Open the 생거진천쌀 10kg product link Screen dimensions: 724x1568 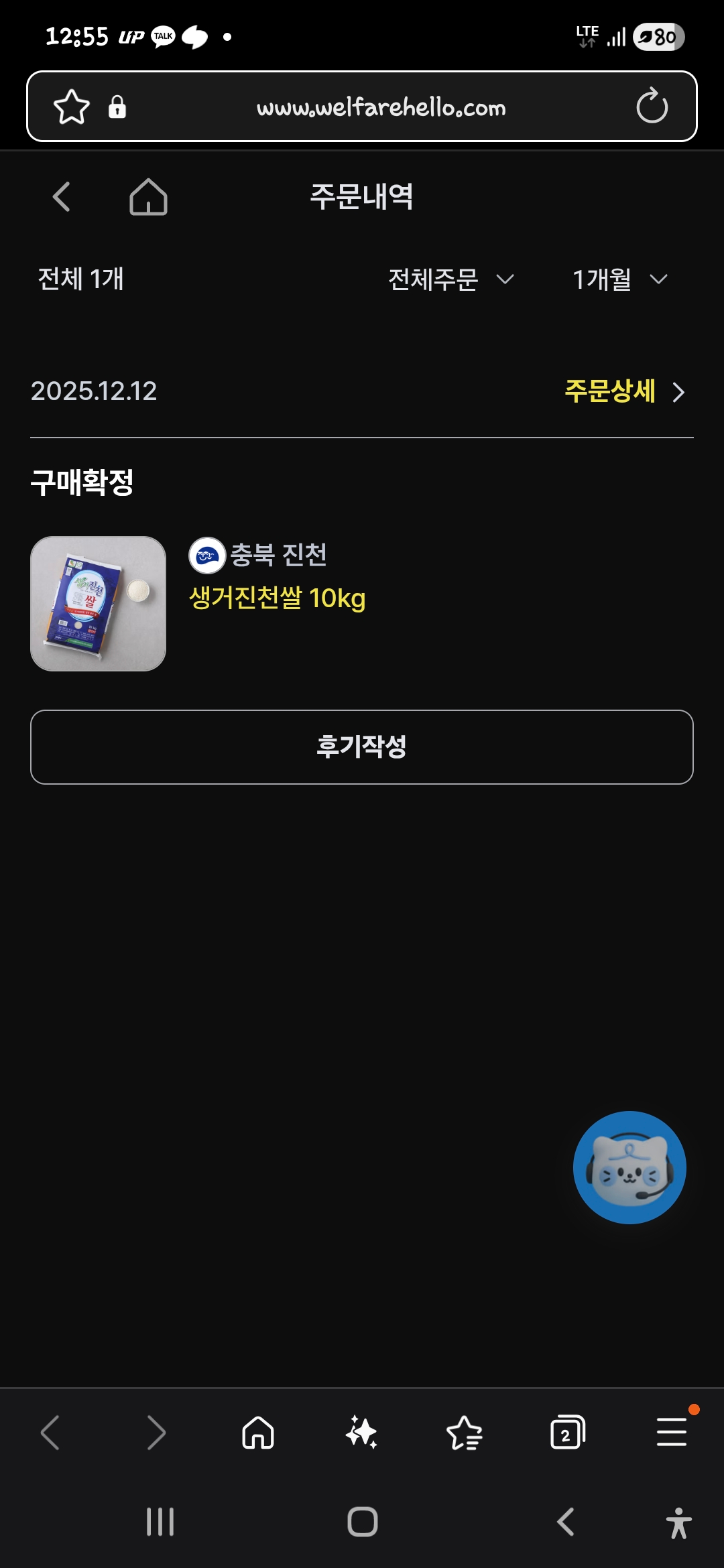pyautogui.click(x=277, y=600)
